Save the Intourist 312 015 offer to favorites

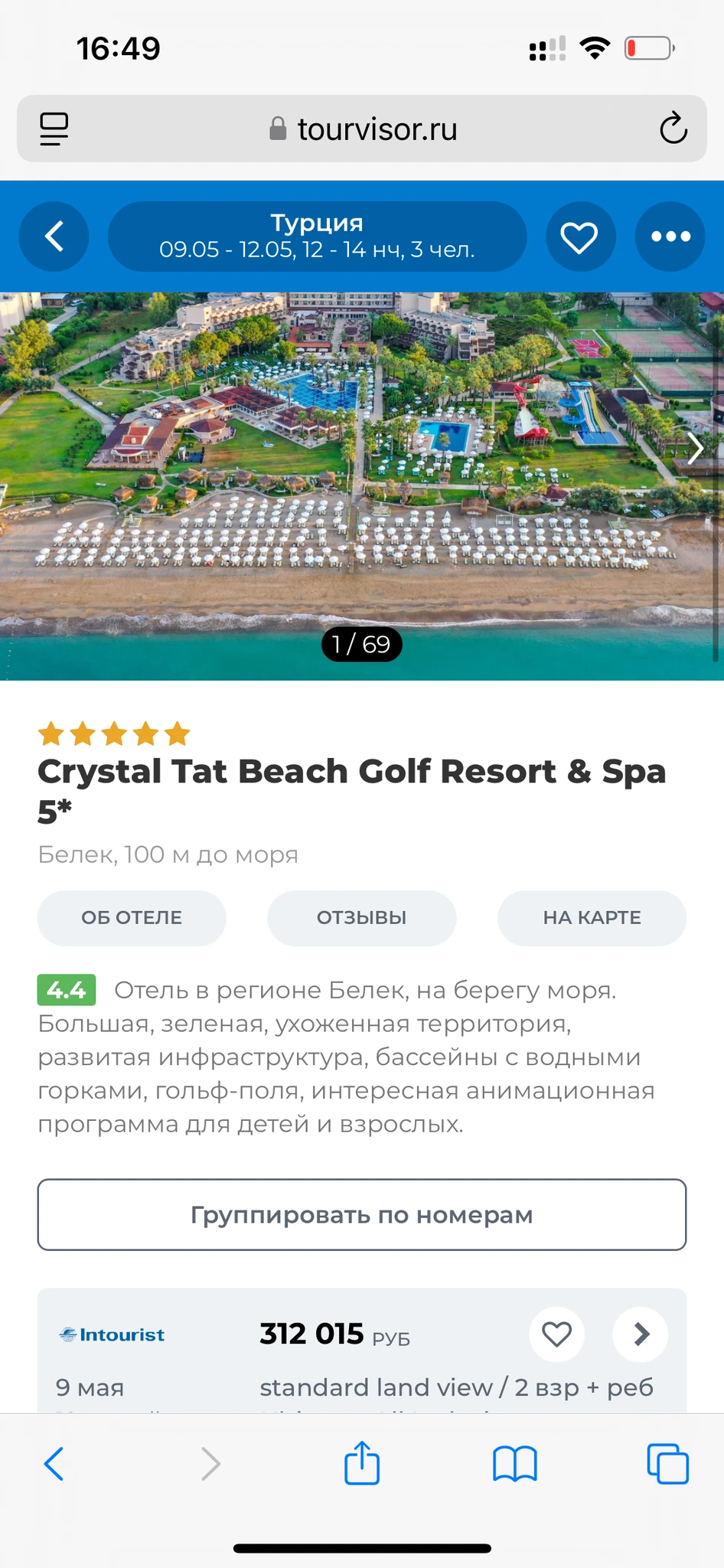coord(556,1334)
